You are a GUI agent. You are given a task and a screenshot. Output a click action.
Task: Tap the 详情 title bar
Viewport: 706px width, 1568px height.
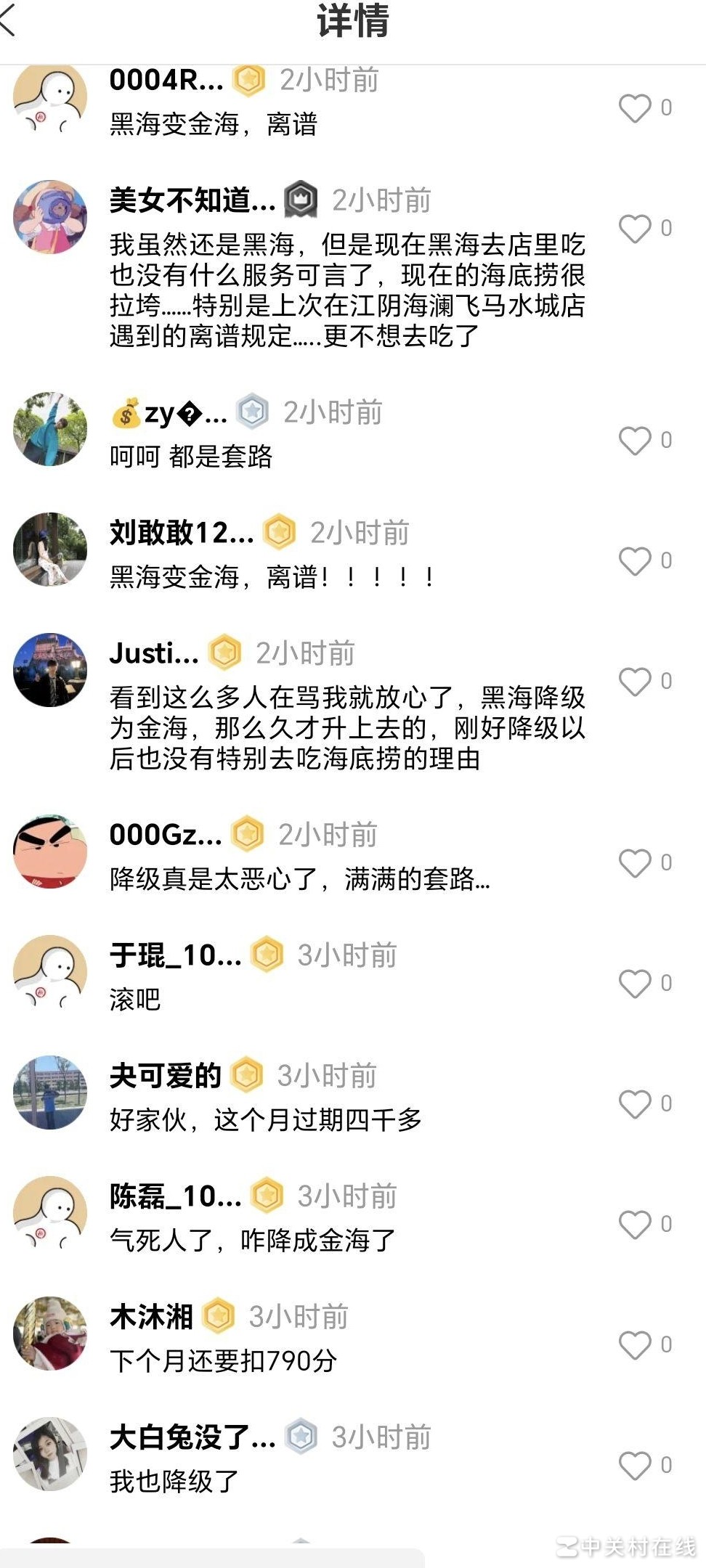click(353, 22)
